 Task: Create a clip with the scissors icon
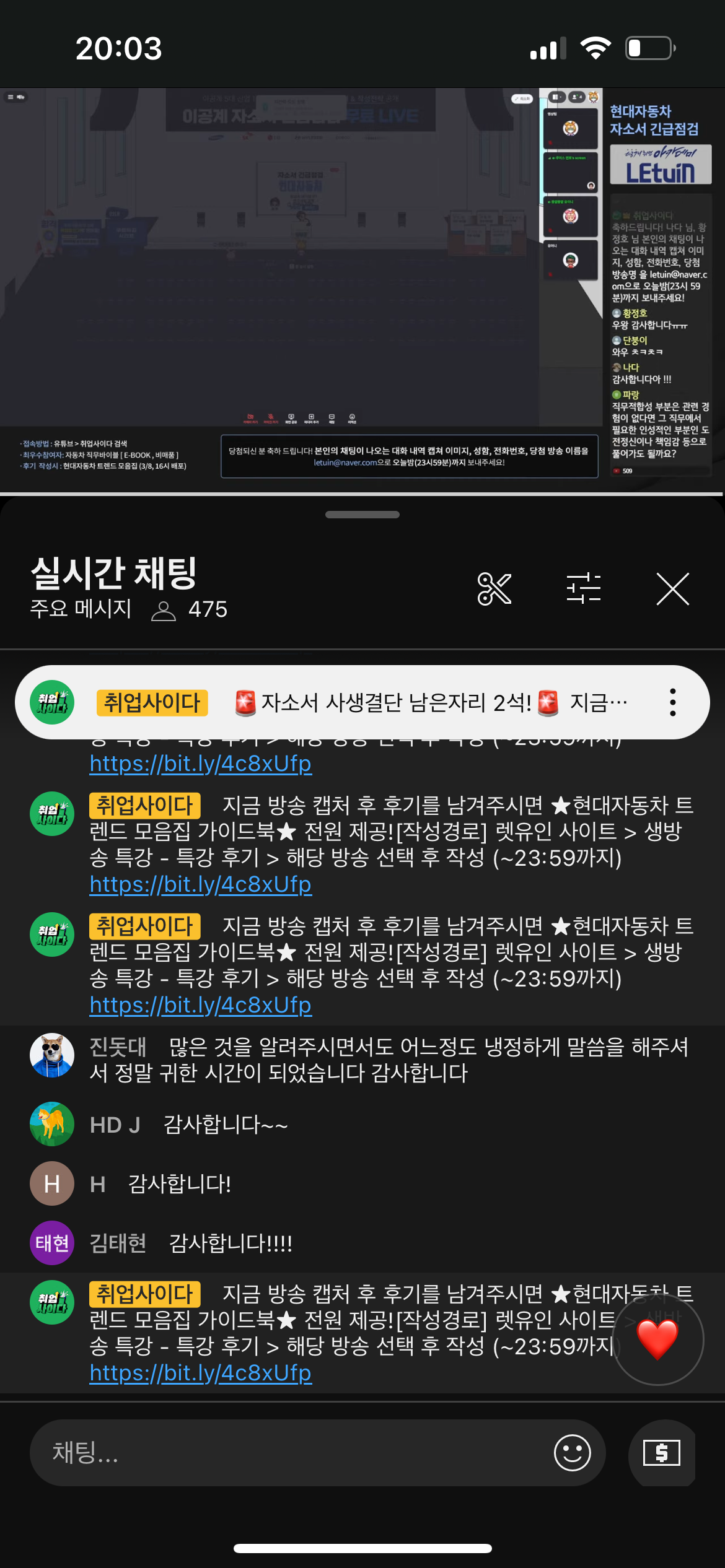(494, 589)
